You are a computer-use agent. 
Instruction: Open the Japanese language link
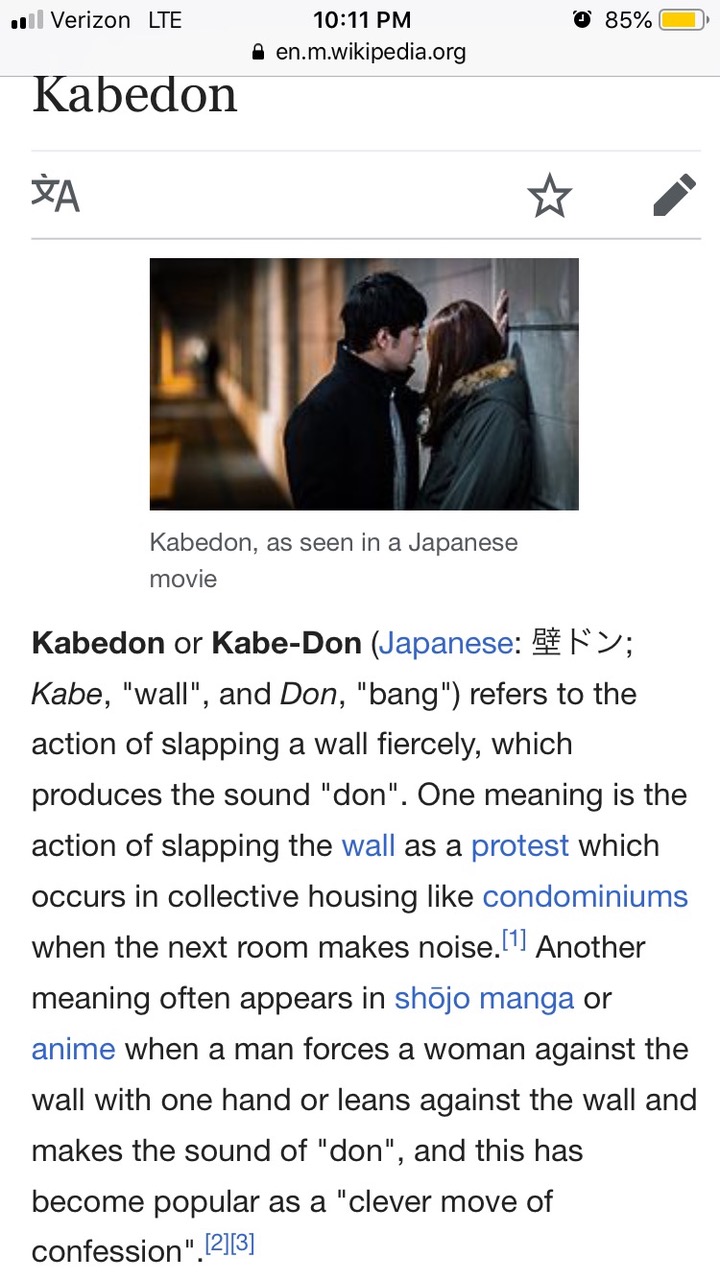445,643
